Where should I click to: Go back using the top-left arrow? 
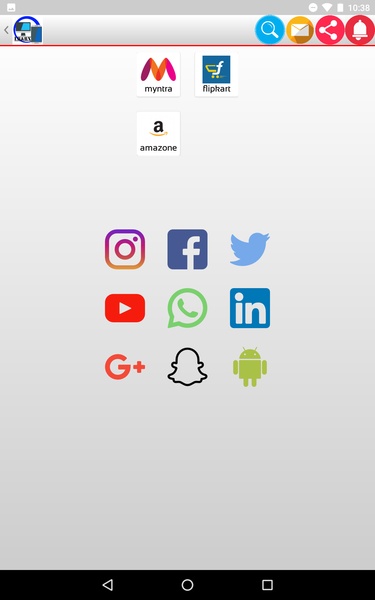click(7, 30)
